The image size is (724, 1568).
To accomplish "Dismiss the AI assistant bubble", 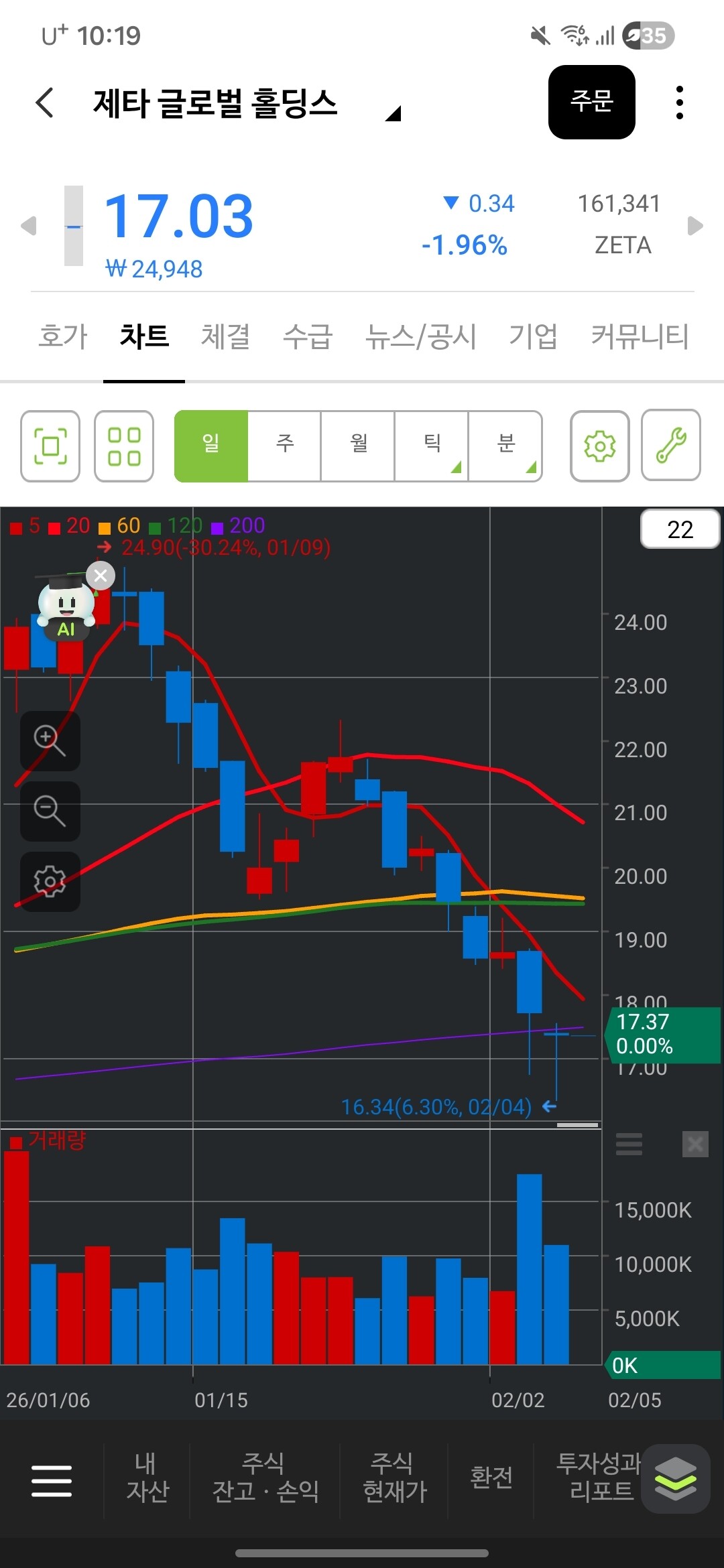I will [101, 576].
